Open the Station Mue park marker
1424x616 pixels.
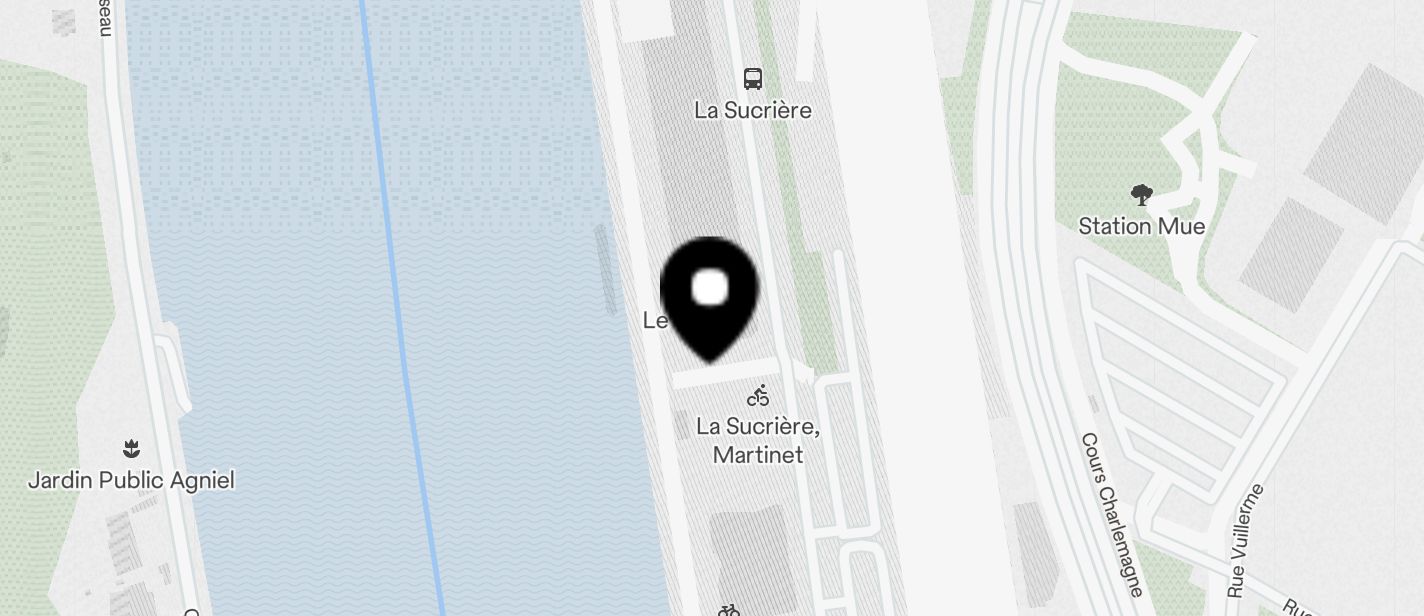click(x=1141, y=195)
